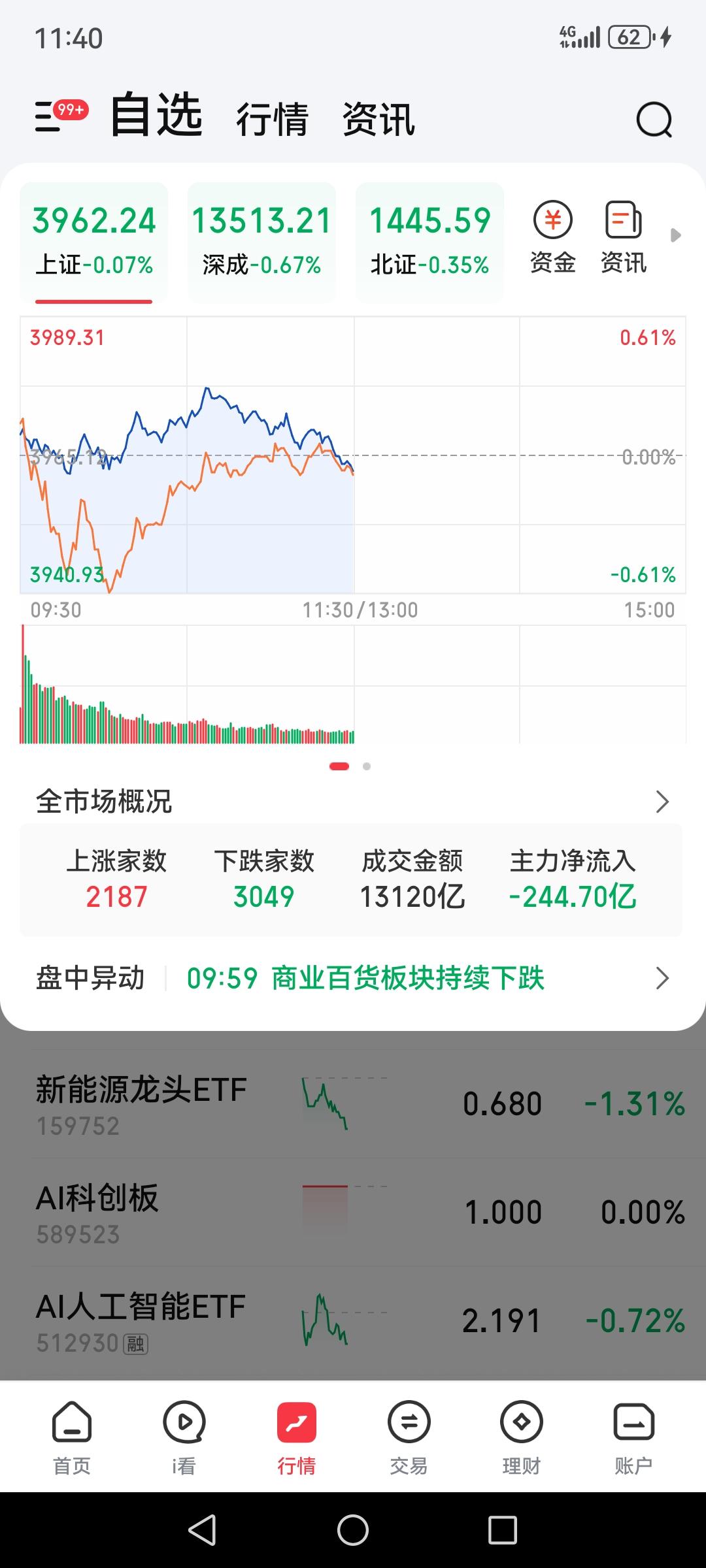Screen dimensions: 706x1568
Task: Open 新能源龙头ETF stock row
Action: [353, 1105]
